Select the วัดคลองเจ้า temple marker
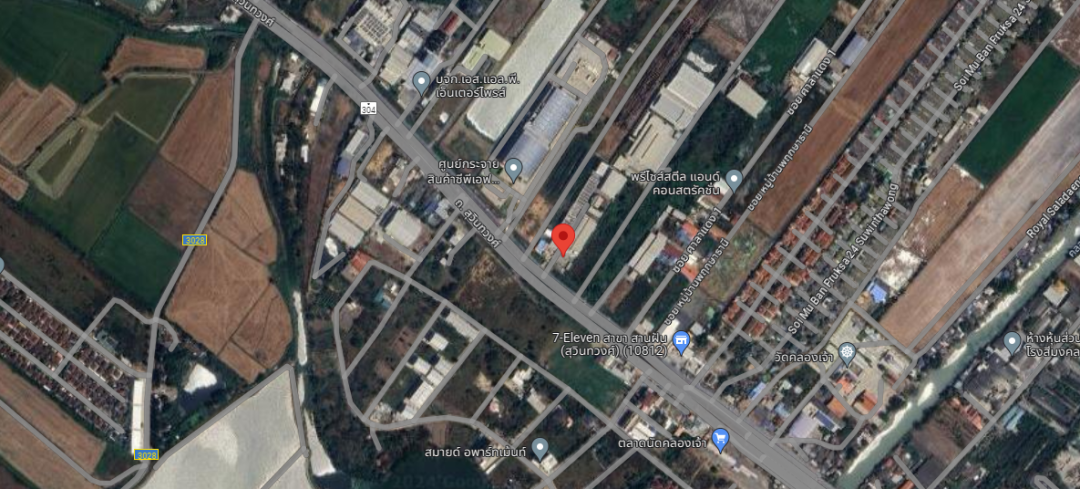The image size is (1080, 489). 848,351
